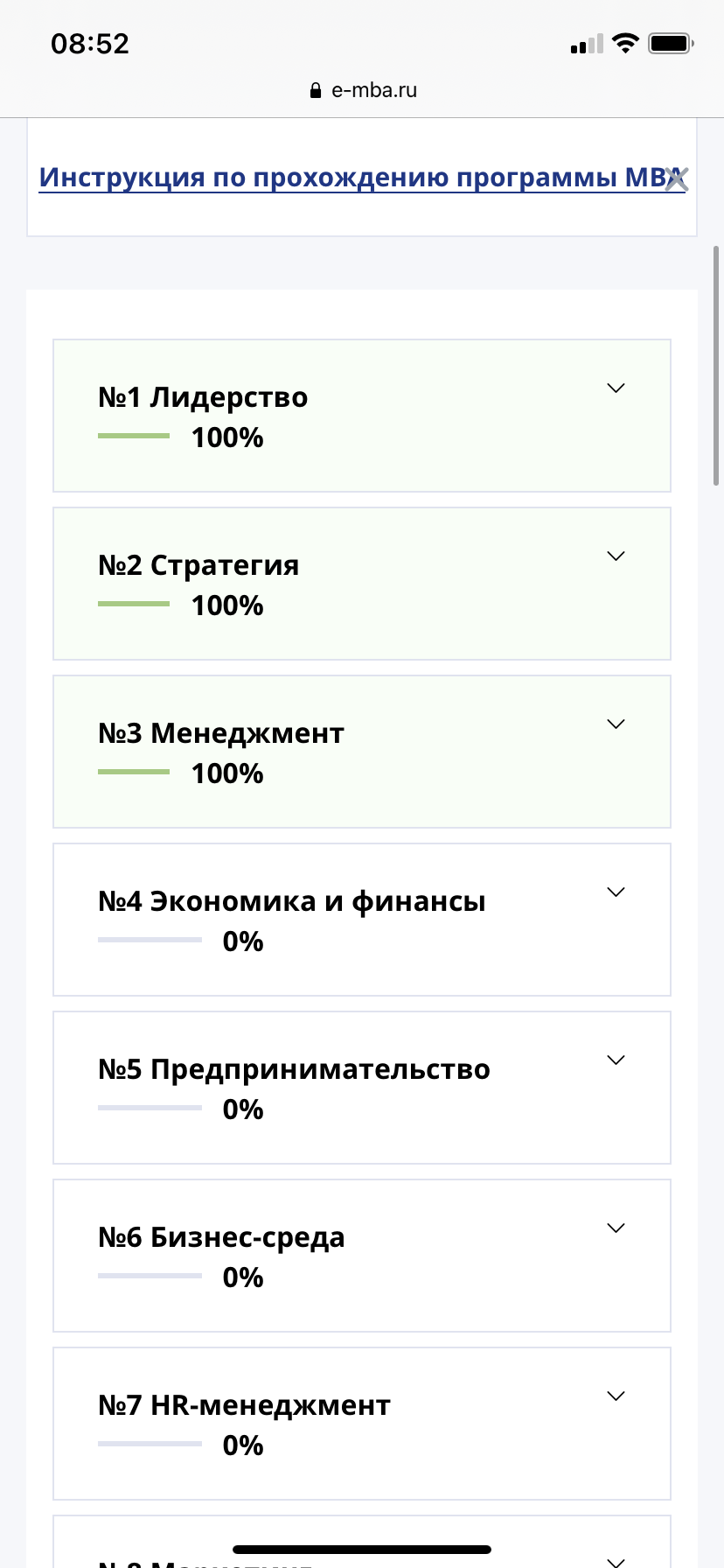
Task: Expand module №7 HR-менеджмент
Action: pos(616,1396)
